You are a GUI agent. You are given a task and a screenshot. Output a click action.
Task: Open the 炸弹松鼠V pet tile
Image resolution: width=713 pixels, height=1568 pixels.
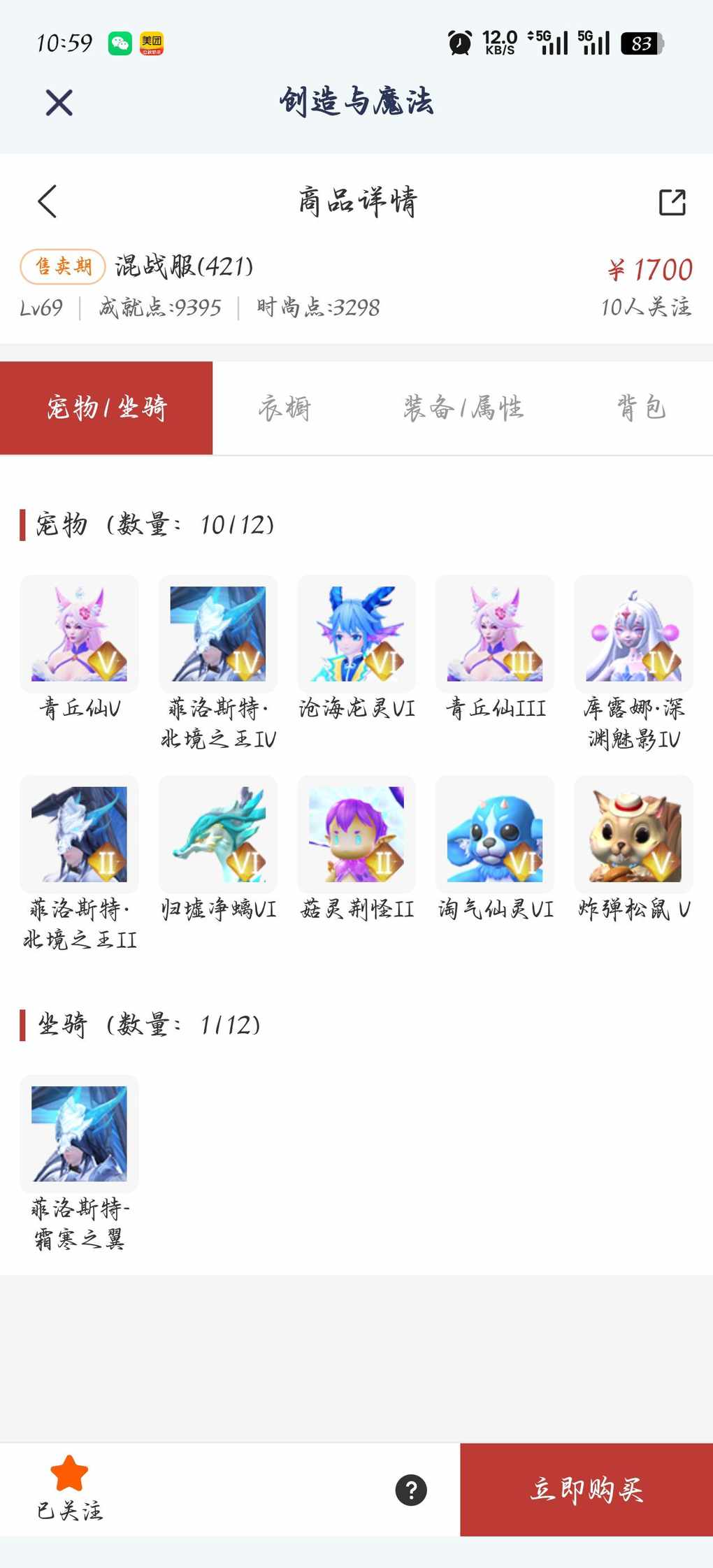click(633, 835)
